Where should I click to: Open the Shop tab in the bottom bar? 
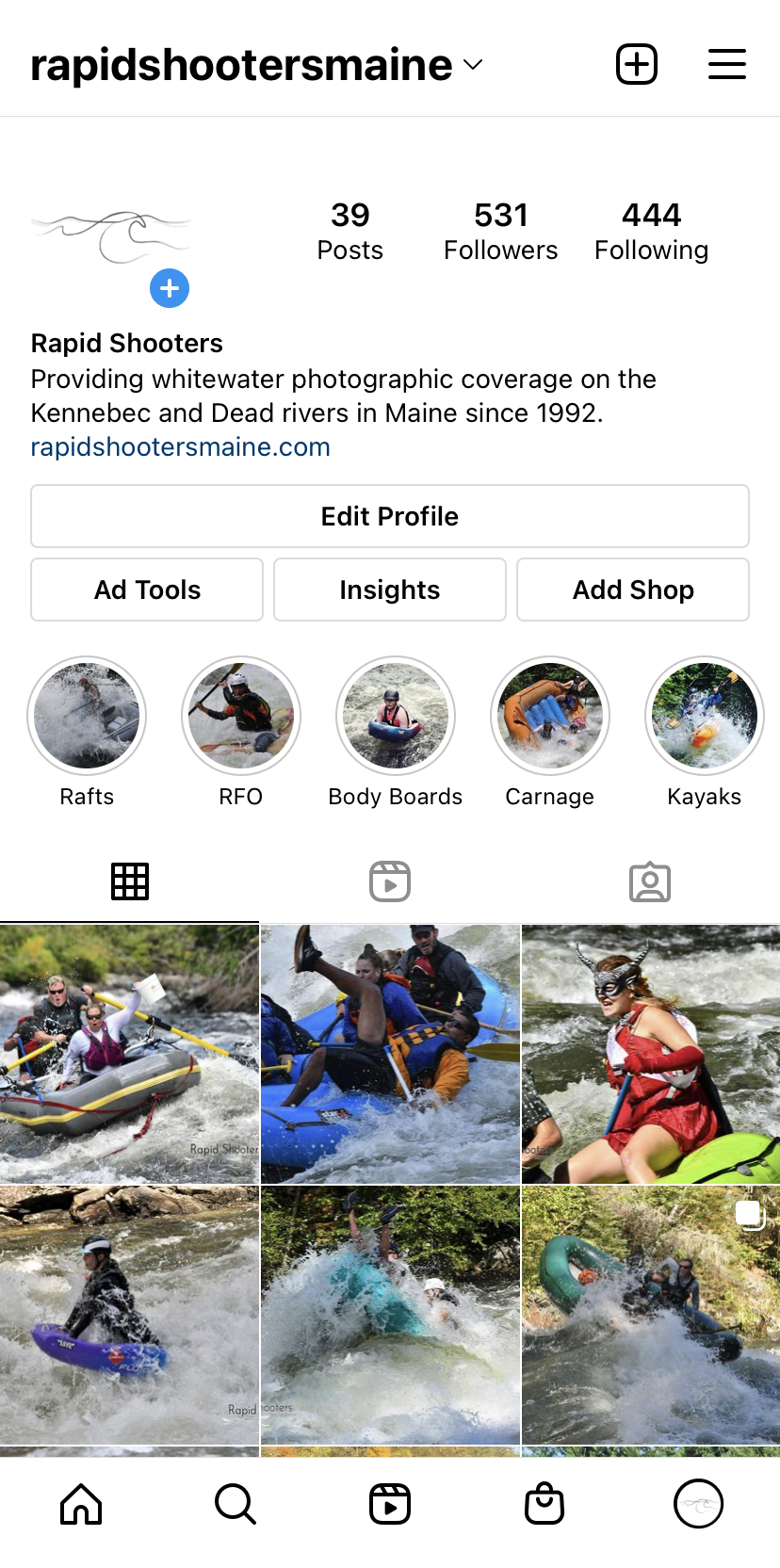(x=544, y=1503)
